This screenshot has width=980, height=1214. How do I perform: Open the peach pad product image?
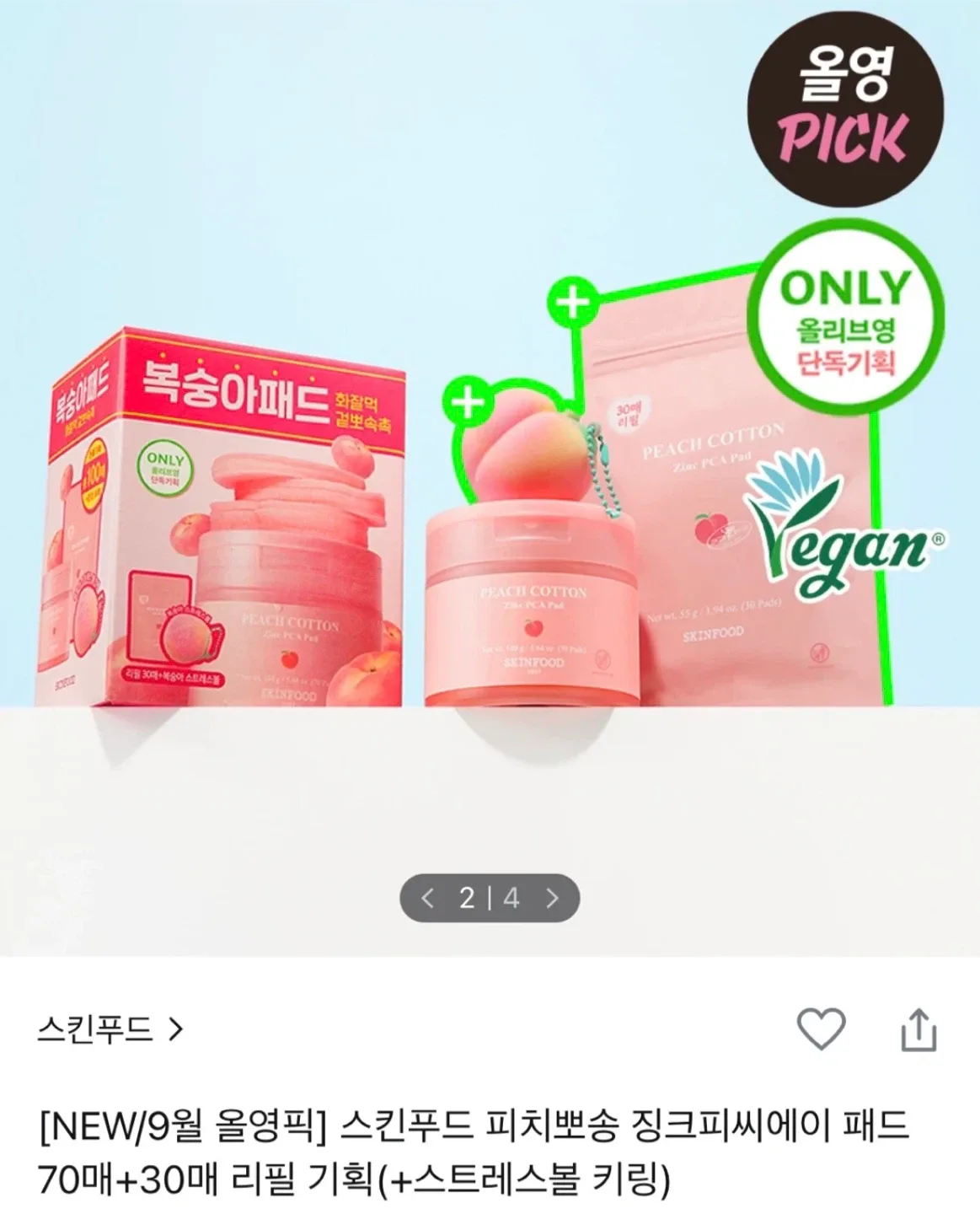(489, 472)
